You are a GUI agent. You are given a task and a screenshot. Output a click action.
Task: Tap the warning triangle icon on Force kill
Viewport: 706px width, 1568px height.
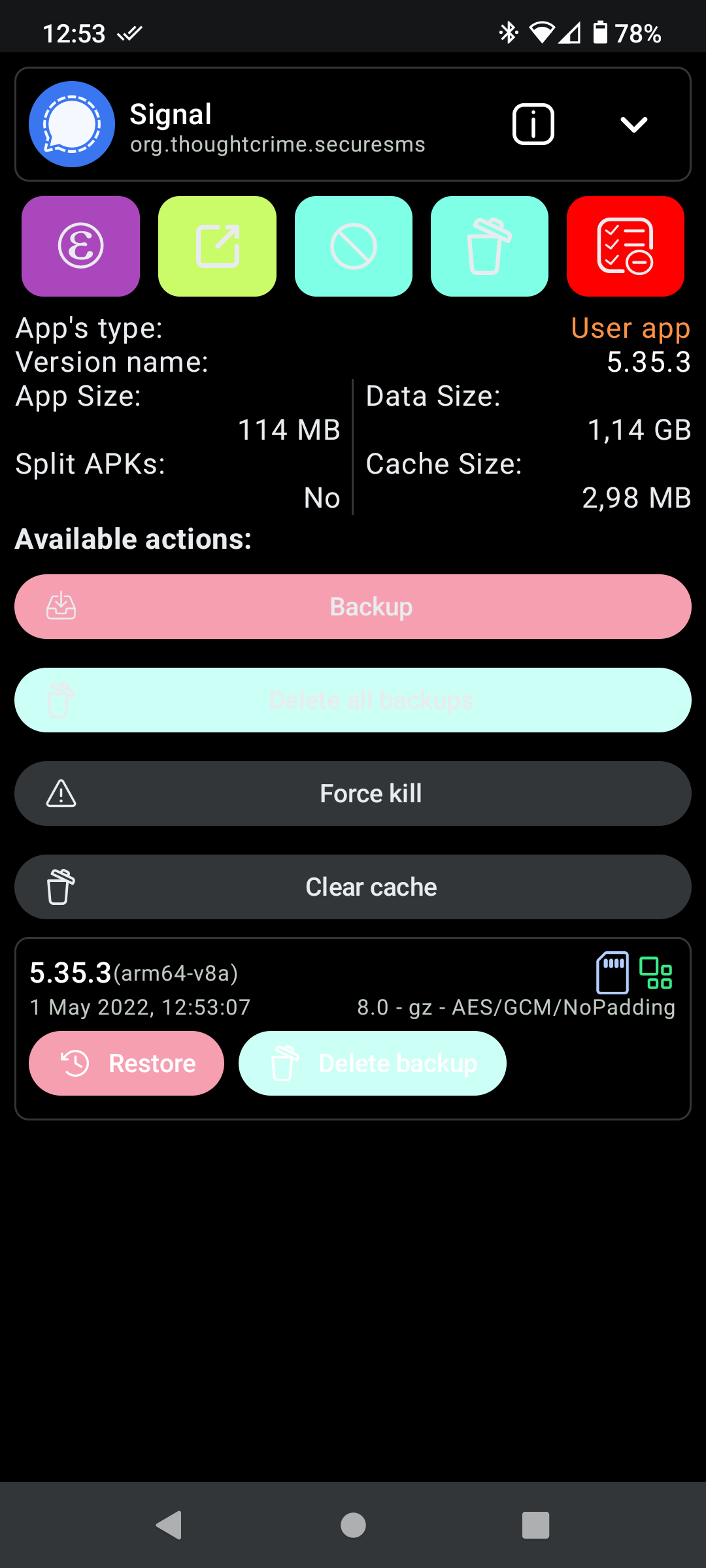click(60, 793)
